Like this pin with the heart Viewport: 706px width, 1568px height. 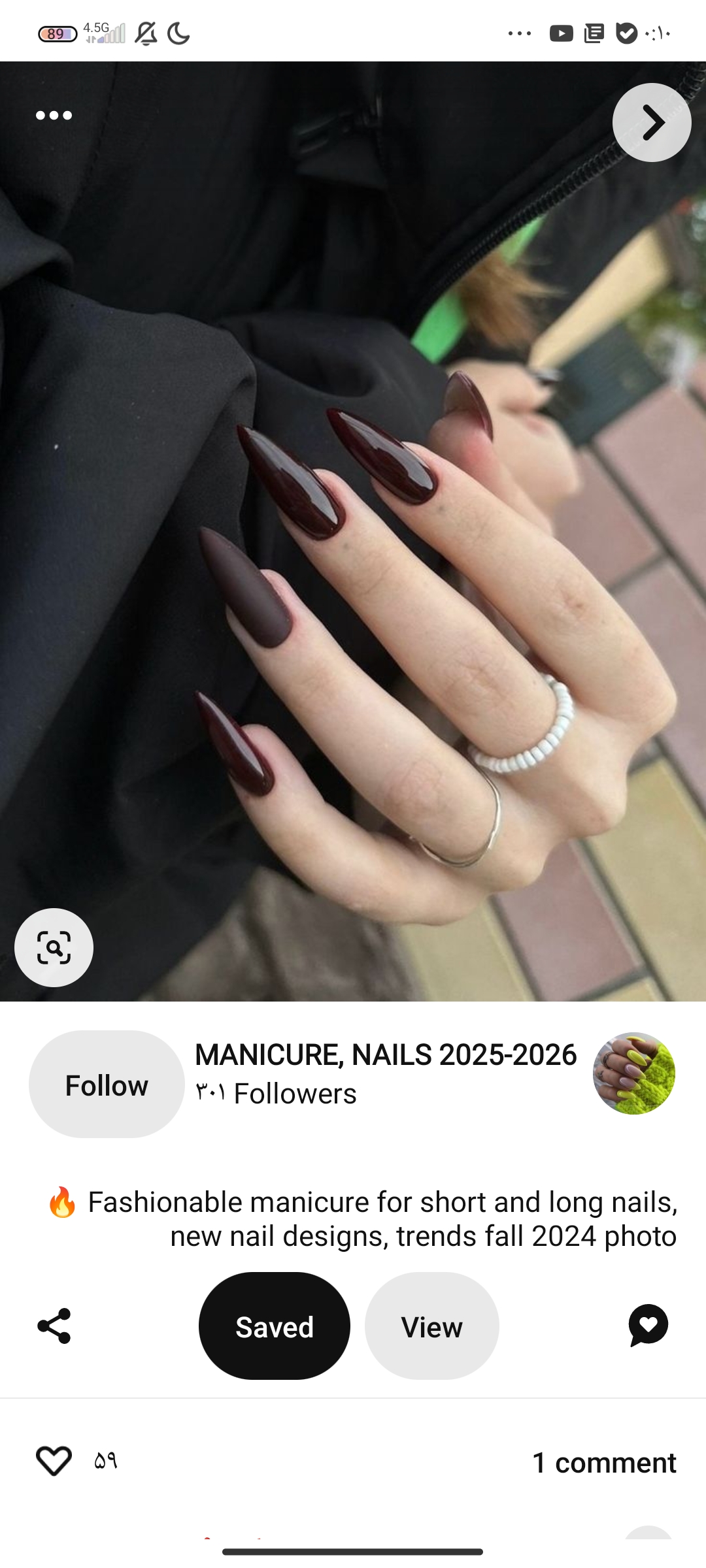click(x=54, y=1461)
